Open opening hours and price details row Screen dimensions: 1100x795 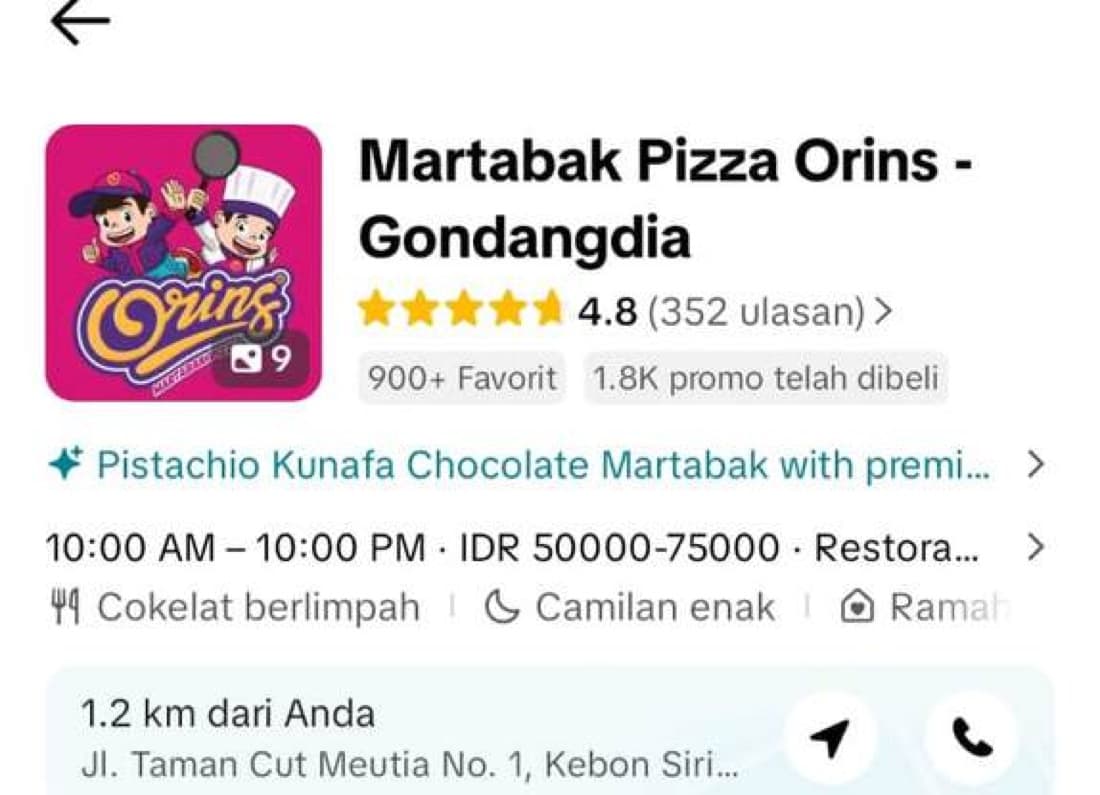tap(547, 547)
